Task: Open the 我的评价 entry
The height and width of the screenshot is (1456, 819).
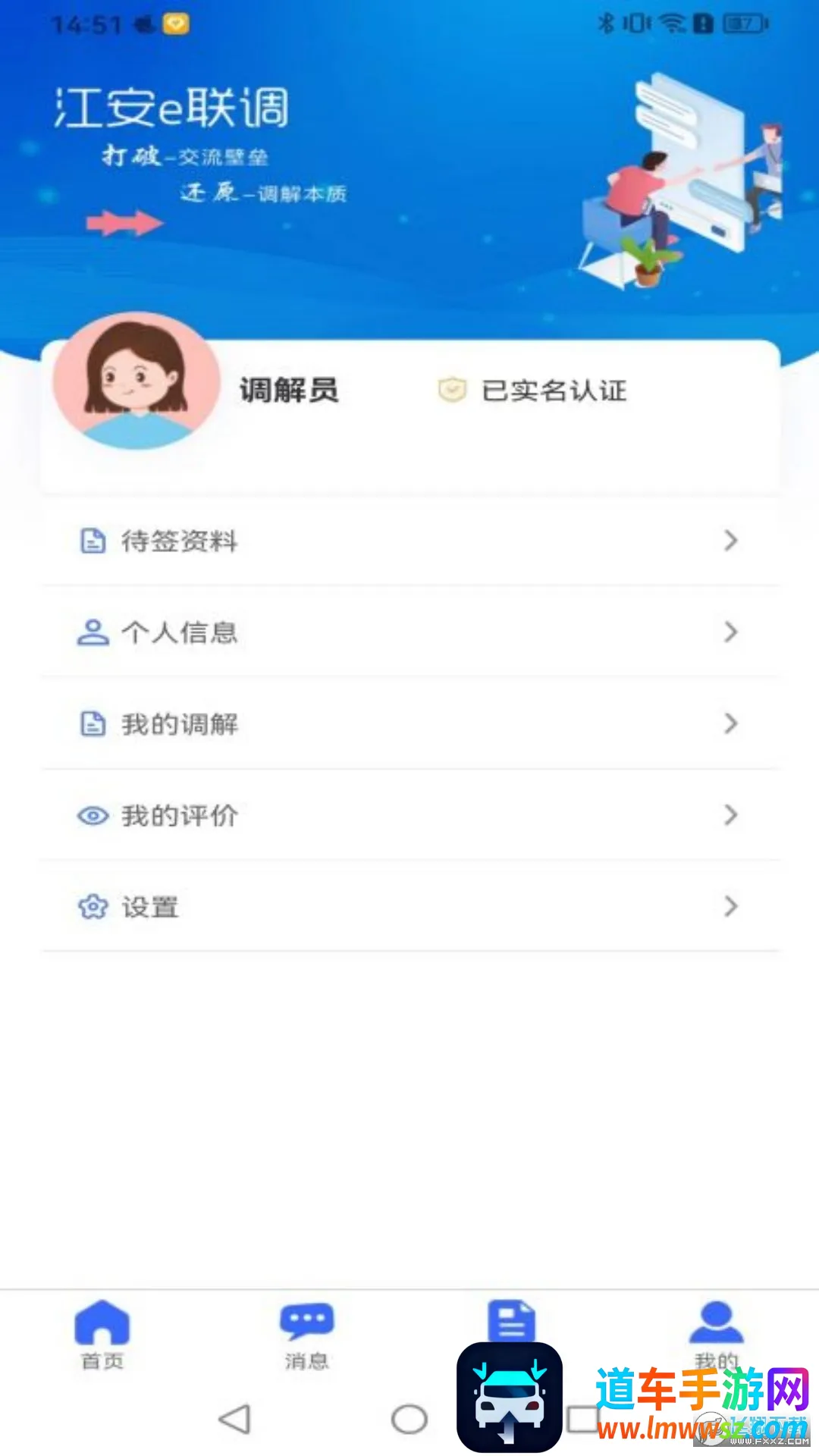Action: click(x=180, y=815)
